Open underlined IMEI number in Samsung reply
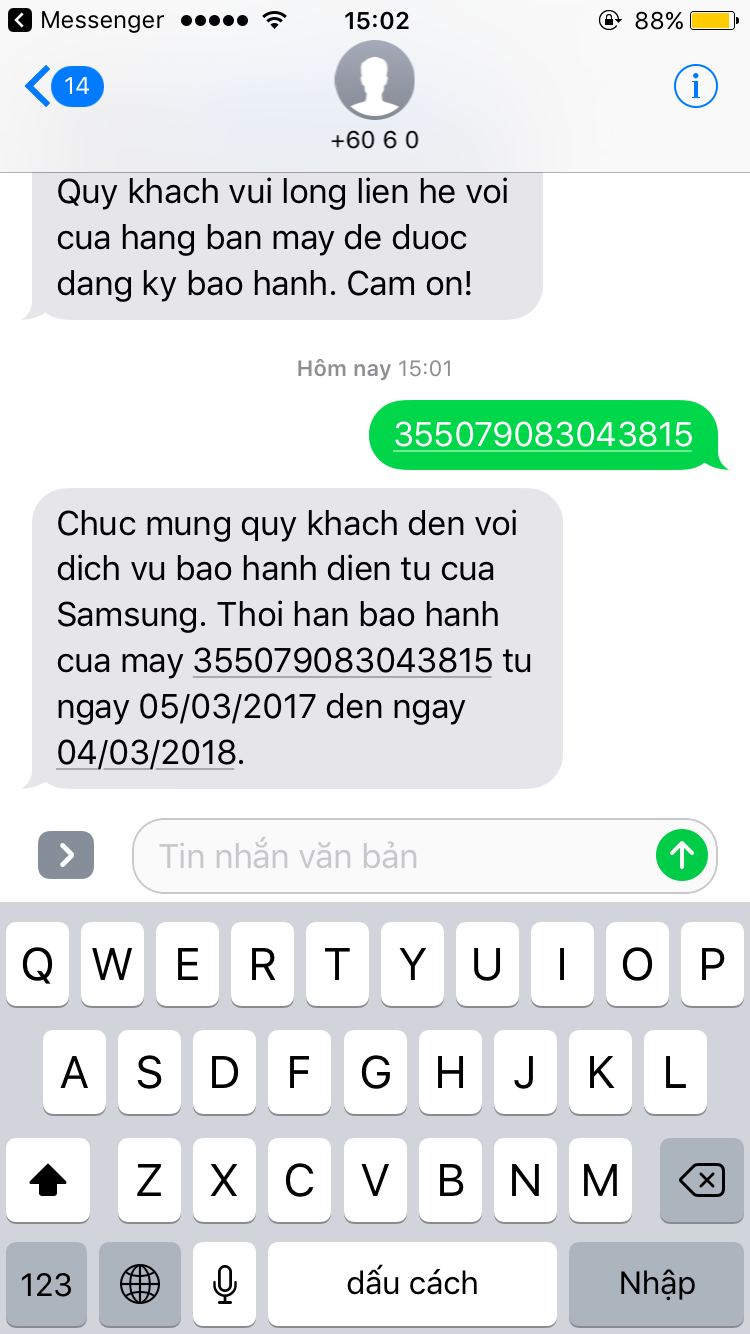The height and width of the screenshot is (1334, 750). [343, 661]
